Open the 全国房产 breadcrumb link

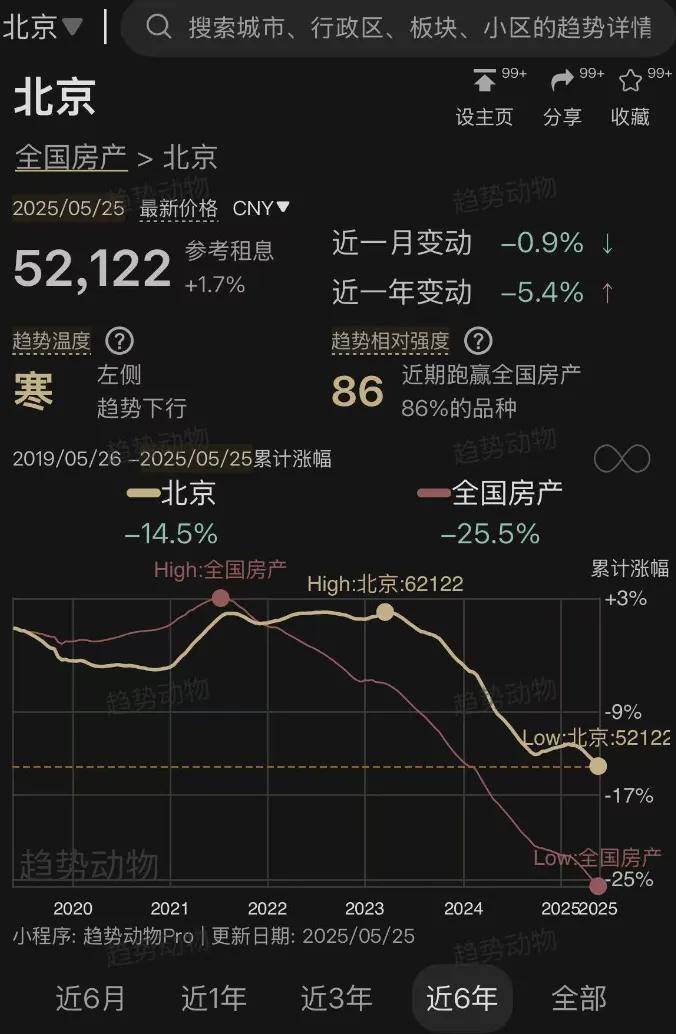click(x=71, y=157)
